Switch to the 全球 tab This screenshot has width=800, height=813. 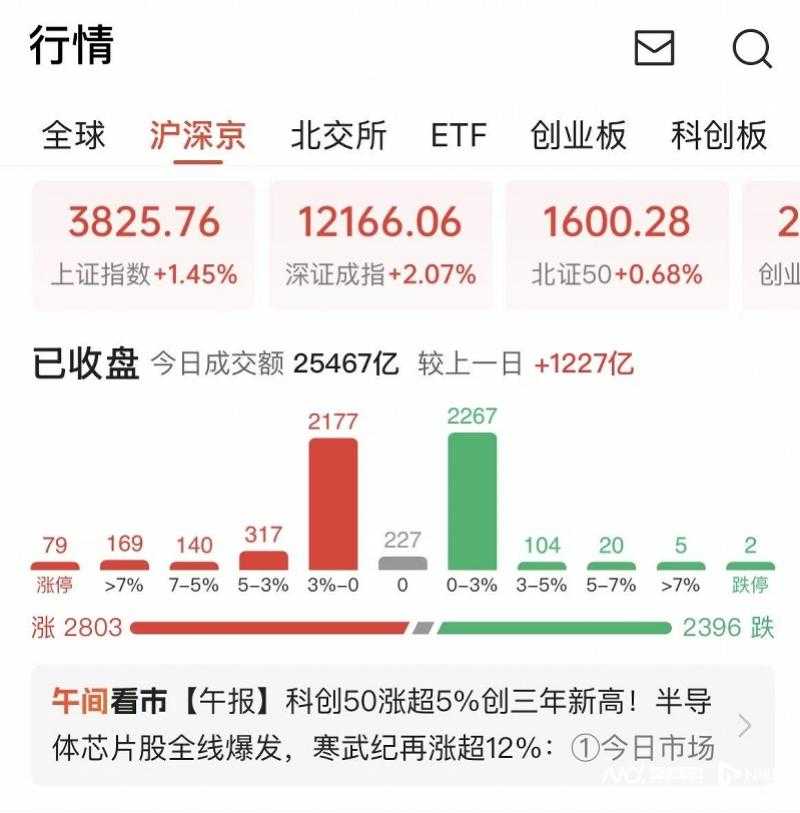pyautogui.click(x=73, y=135)
